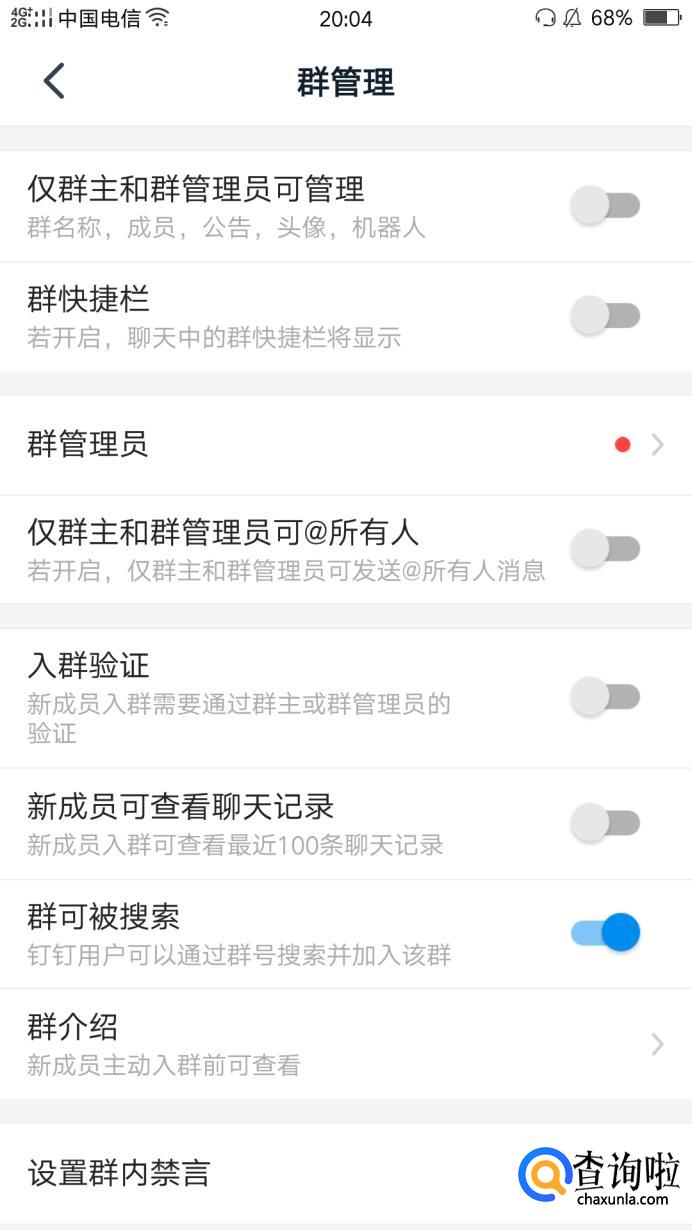Toggle 仅群主和群管理员可@所有人 switch
This screenshot has height=1230, width=692.
(605, 548)
